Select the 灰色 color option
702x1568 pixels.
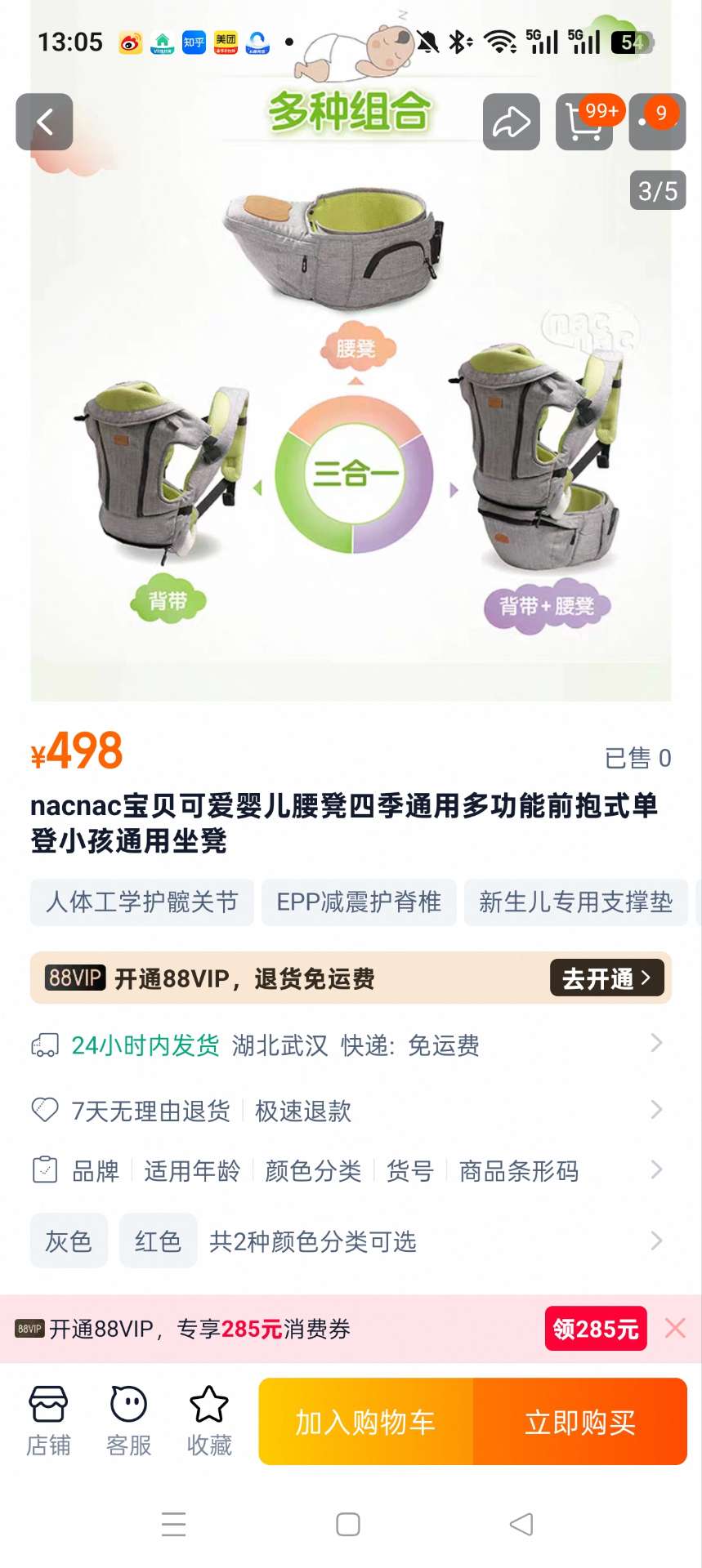69,1241
